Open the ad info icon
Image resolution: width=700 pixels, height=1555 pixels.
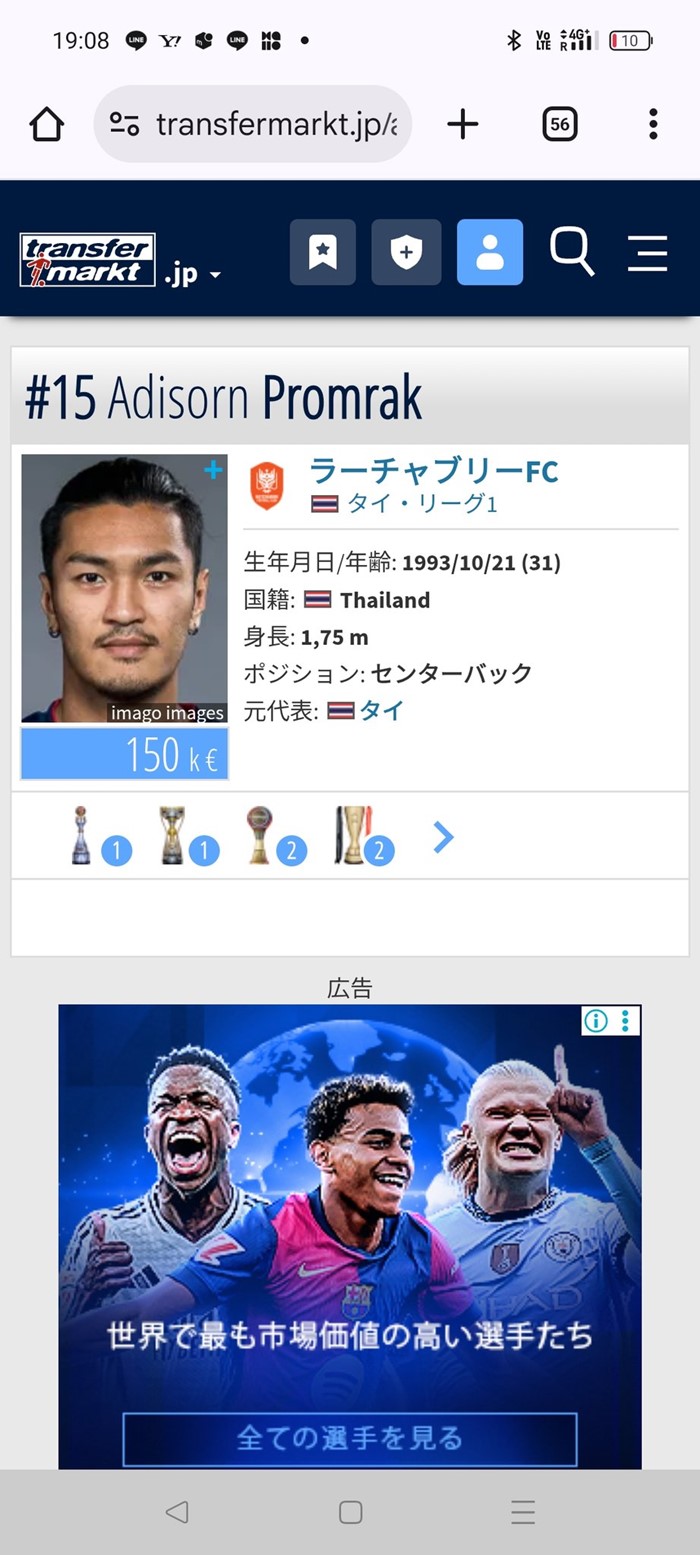click(x=596, y=1021)
